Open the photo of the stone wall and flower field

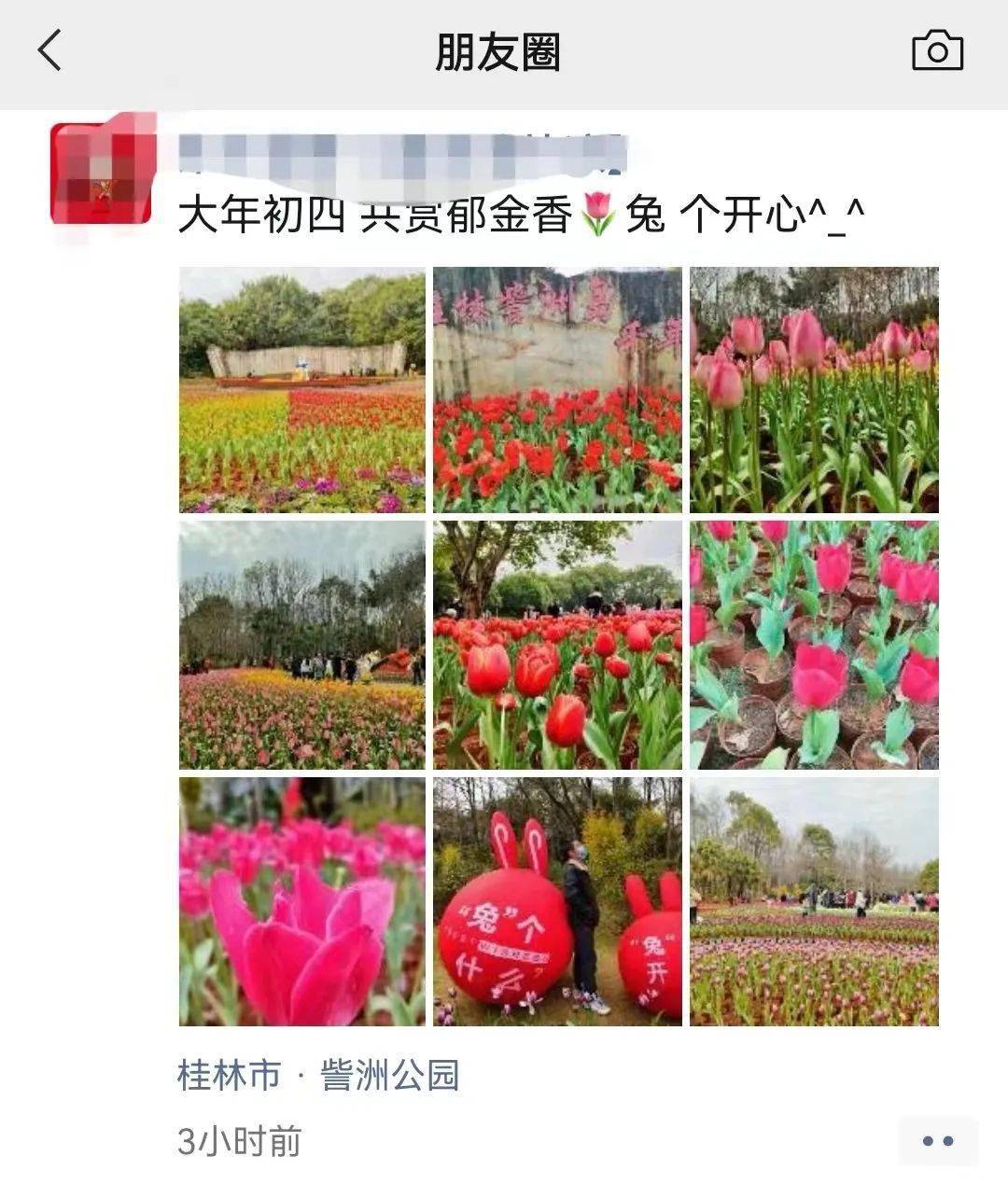pos(301,390)
